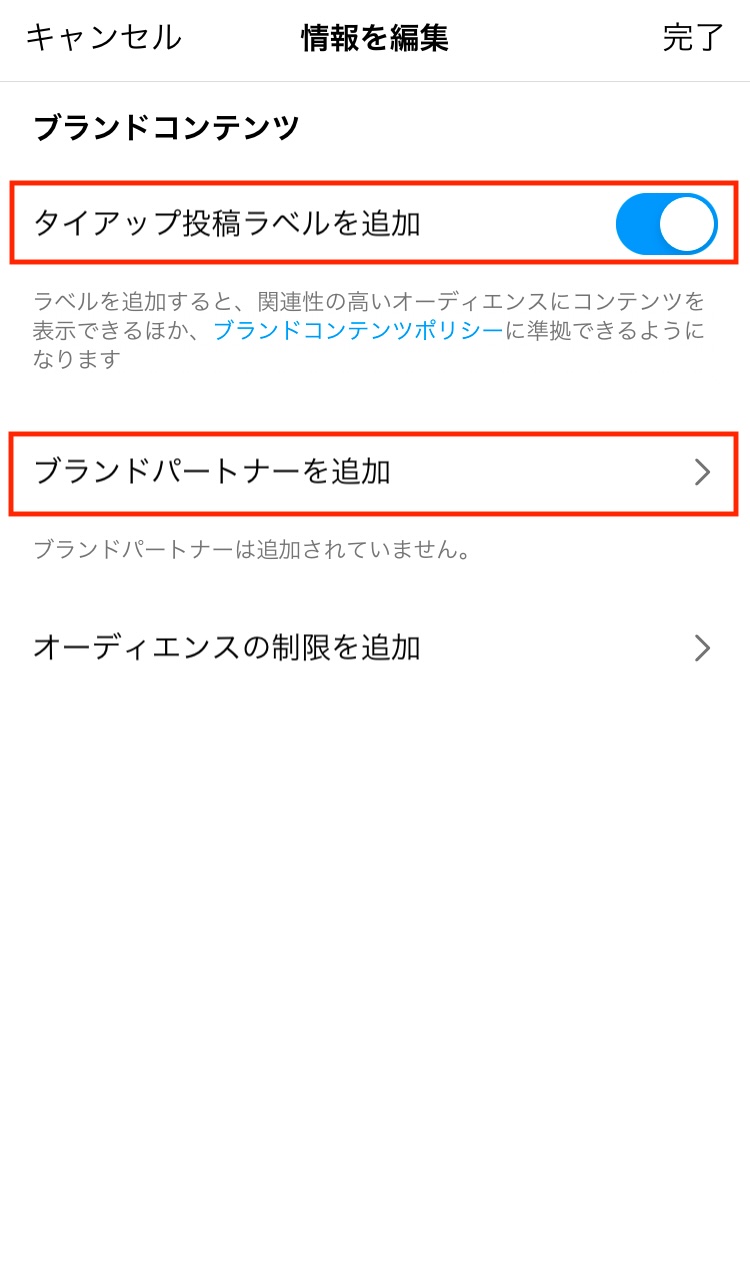750x1287 pixels.
Task: Tap キャンセル to discard the edits
Action: tap(103, 38)
